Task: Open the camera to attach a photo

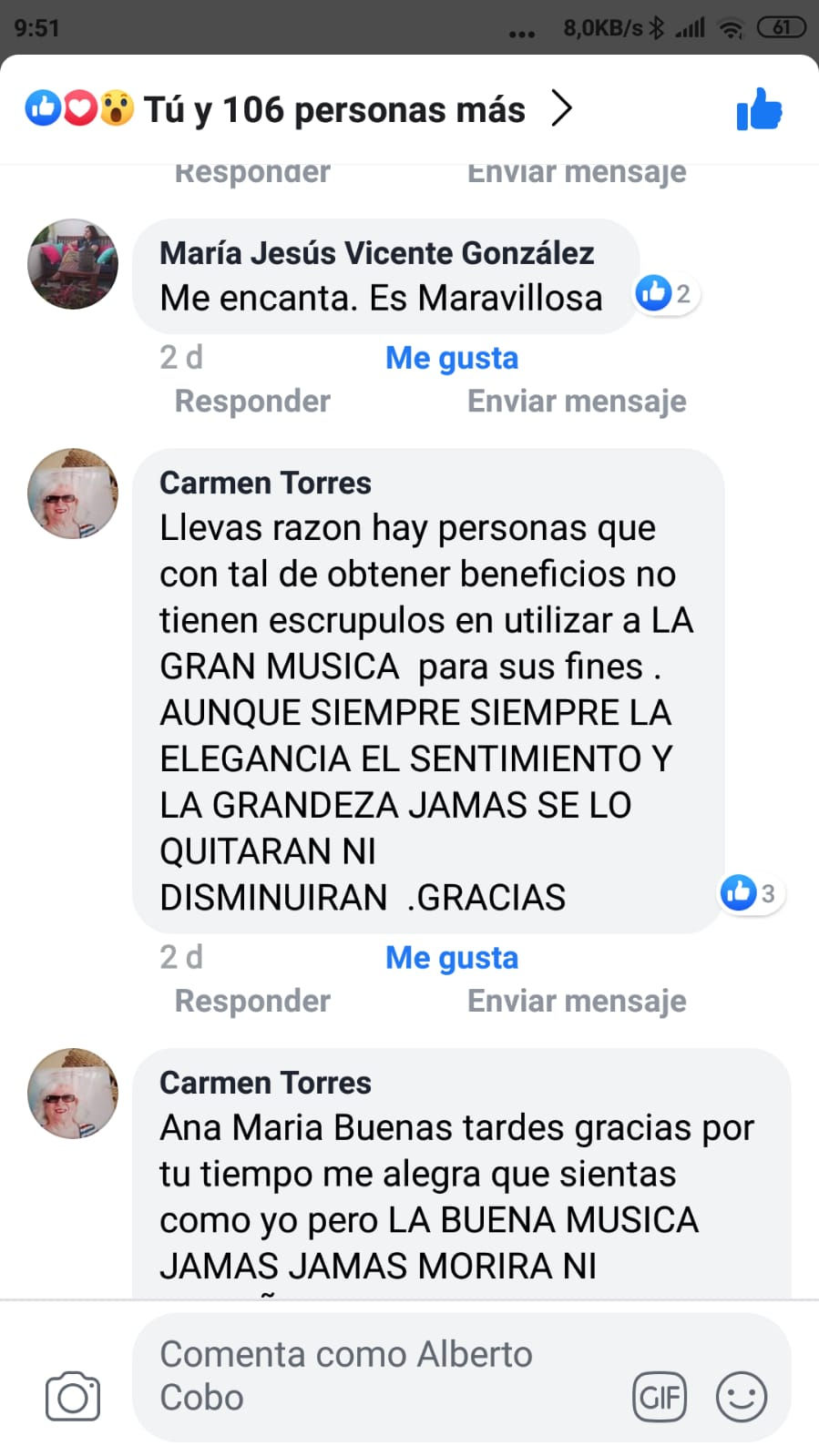Action: [73, 1397]
